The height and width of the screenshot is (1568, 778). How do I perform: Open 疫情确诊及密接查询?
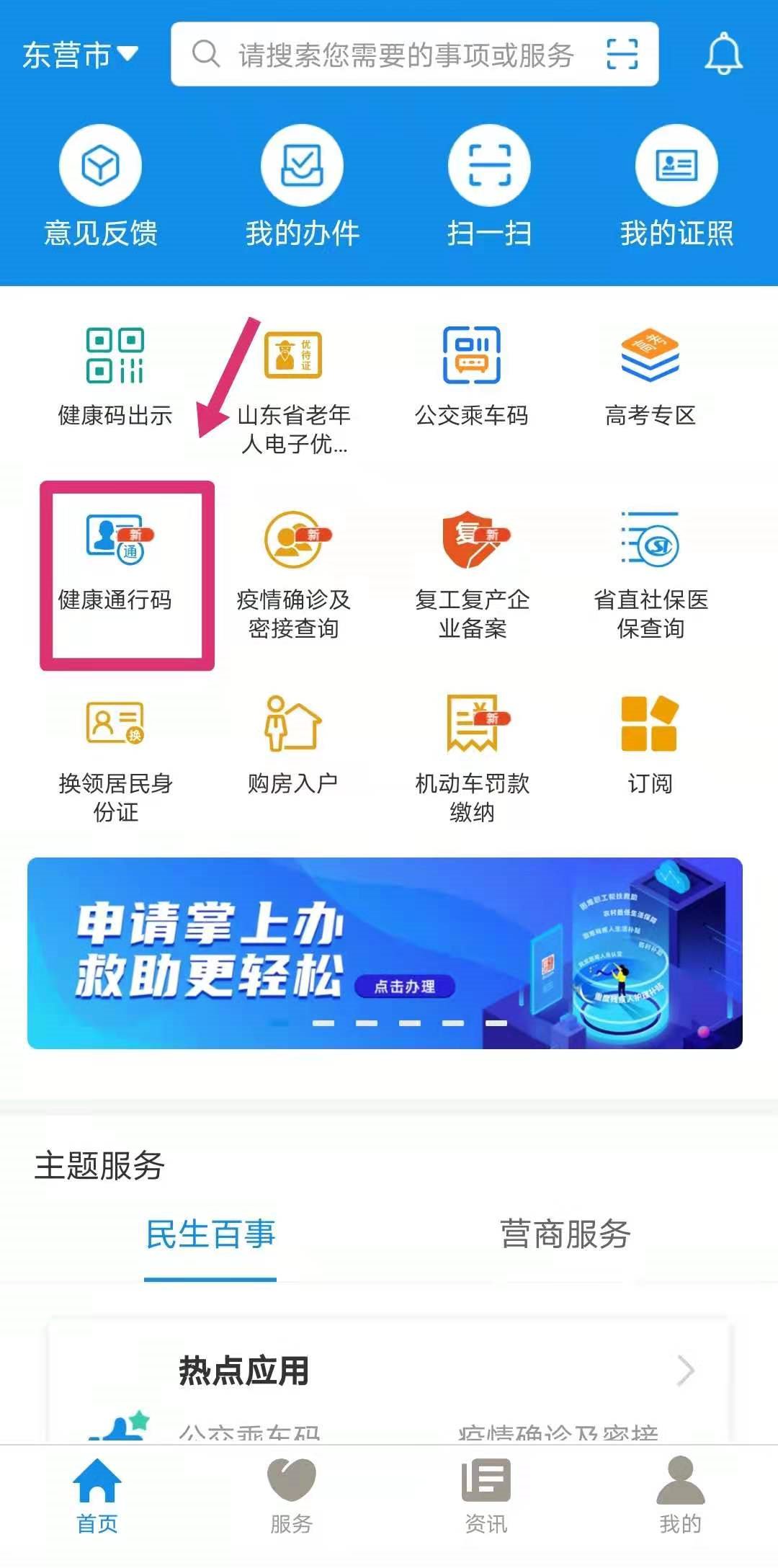pos(293,573)
